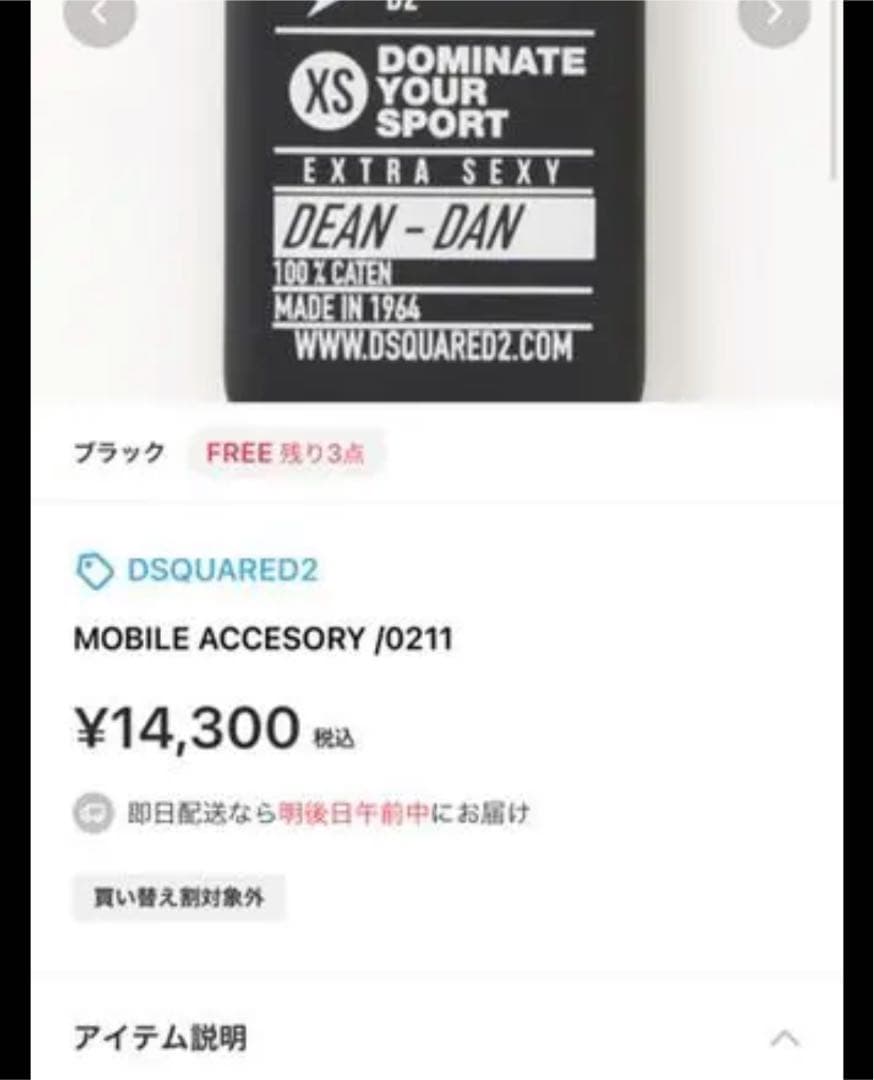Image resolution: width=874 pixels, height=1080 pixels.
Task: Click the next image carousel arrow
Action: click(x=773, y=13)
